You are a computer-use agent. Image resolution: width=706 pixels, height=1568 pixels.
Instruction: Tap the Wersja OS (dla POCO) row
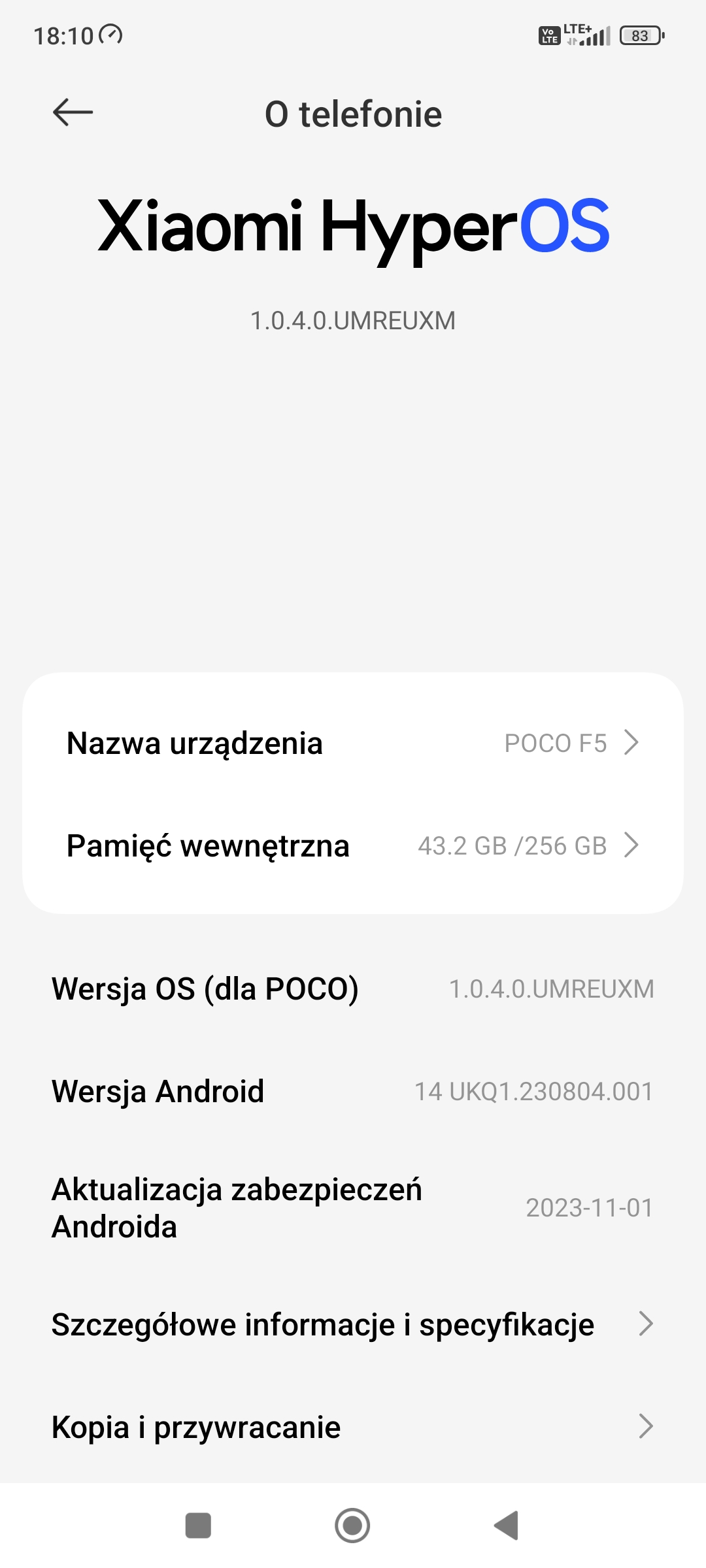(353, 988)
